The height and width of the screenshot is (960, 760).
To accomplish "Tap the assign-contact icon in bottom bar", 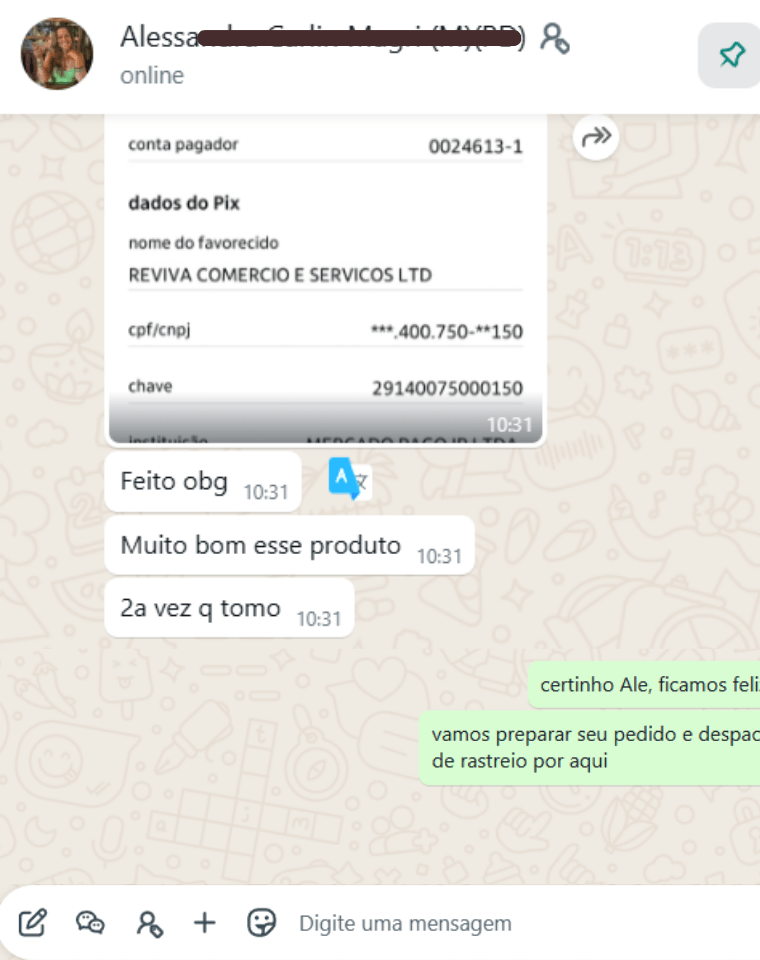I will 149,923.
